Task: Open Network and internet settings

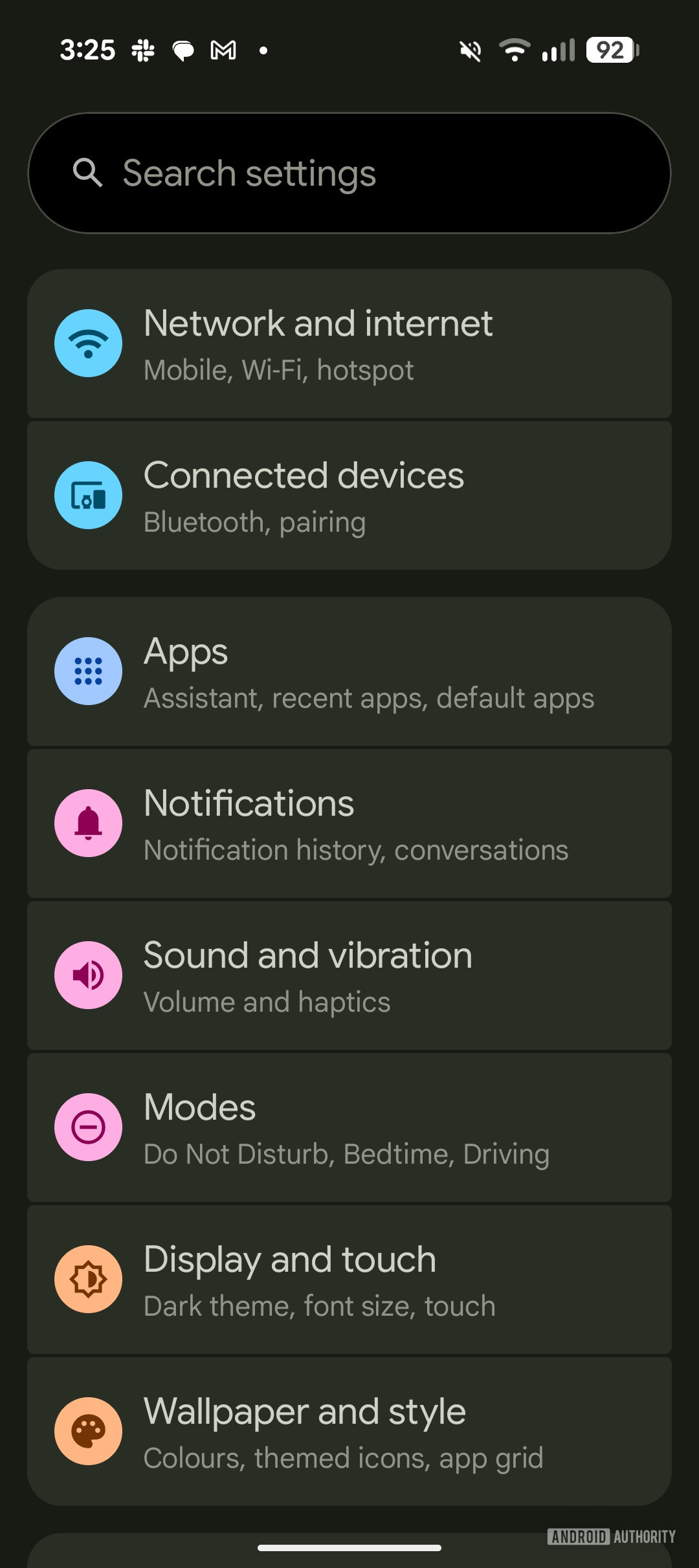Action: point(349,344)
